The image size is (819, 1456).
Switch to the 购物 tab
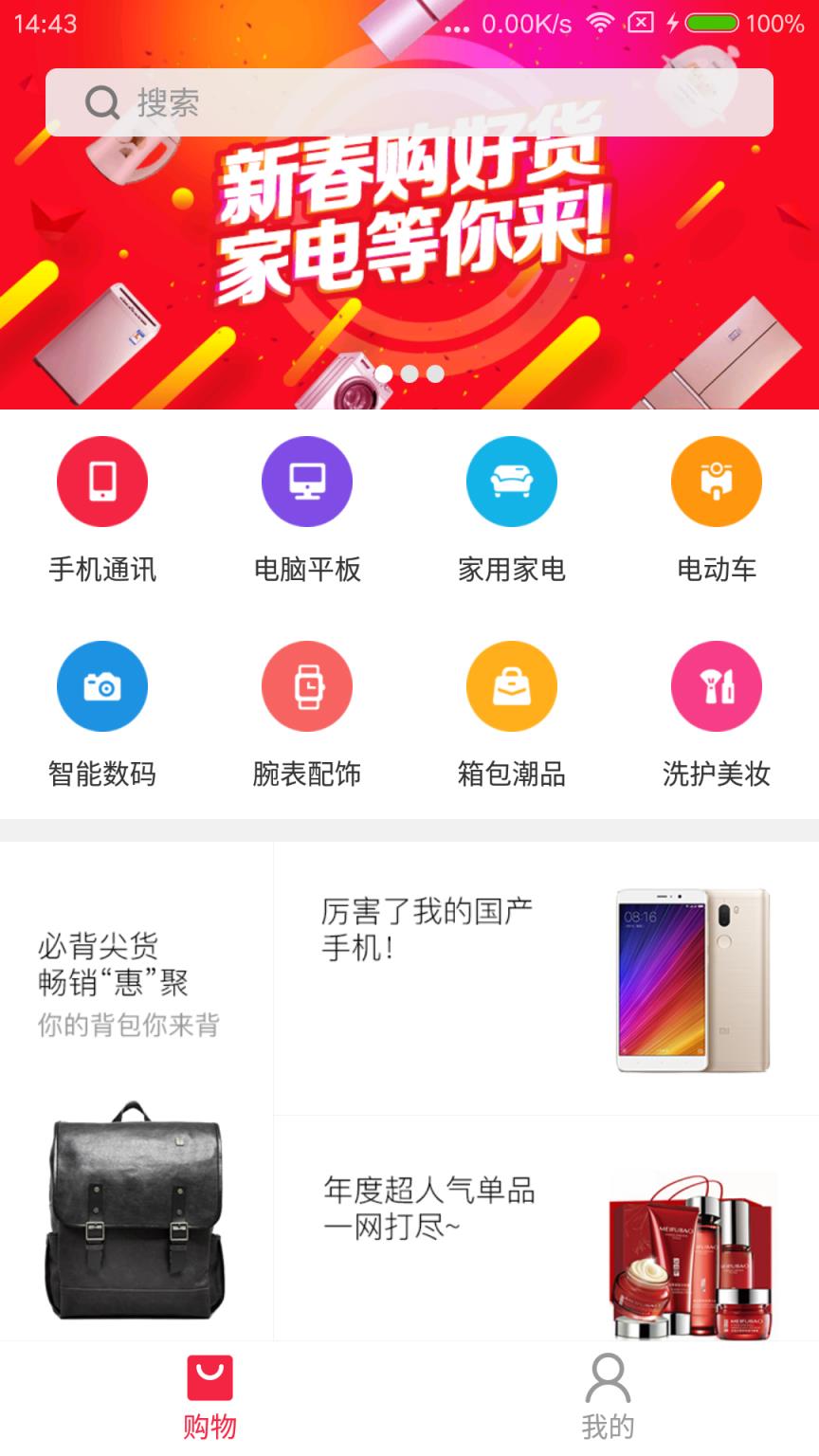[x=210, y=1393]
